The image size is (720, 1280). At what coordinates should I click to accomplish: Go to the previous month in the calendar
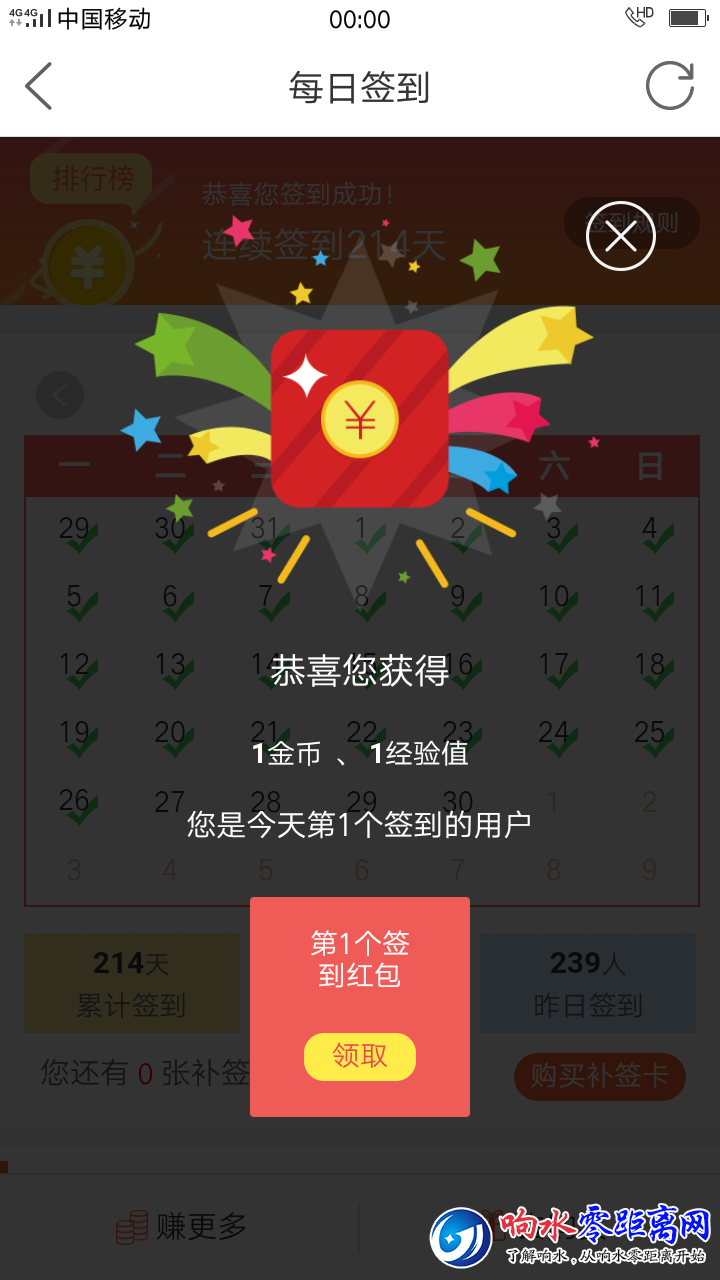60,396
